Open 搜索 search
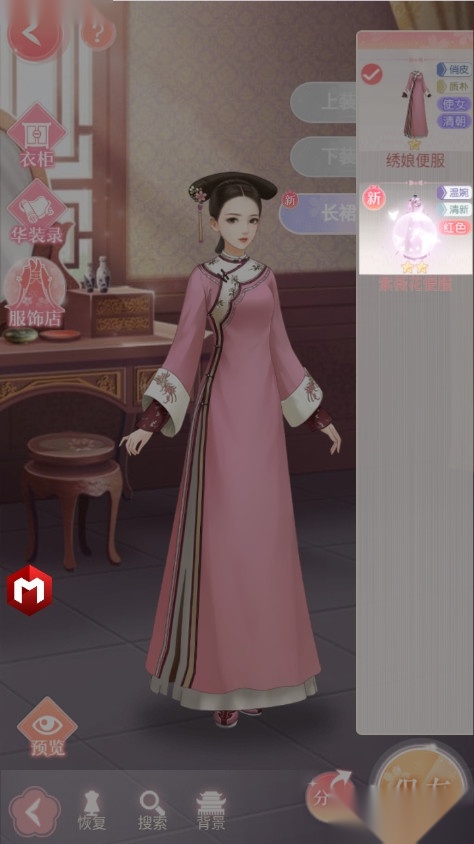 152,811
